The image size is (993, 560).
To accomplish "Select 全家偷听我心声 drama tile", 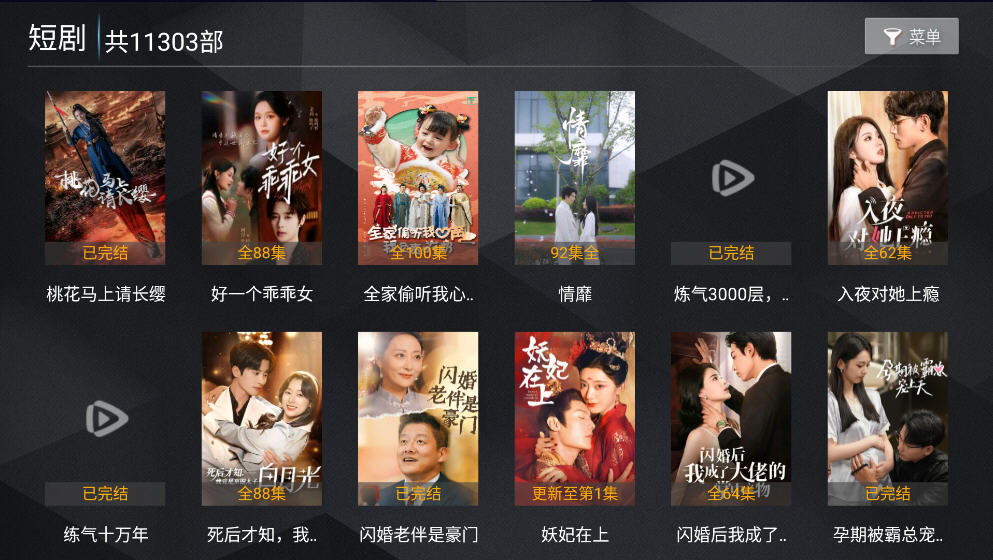I will [418, 178].
